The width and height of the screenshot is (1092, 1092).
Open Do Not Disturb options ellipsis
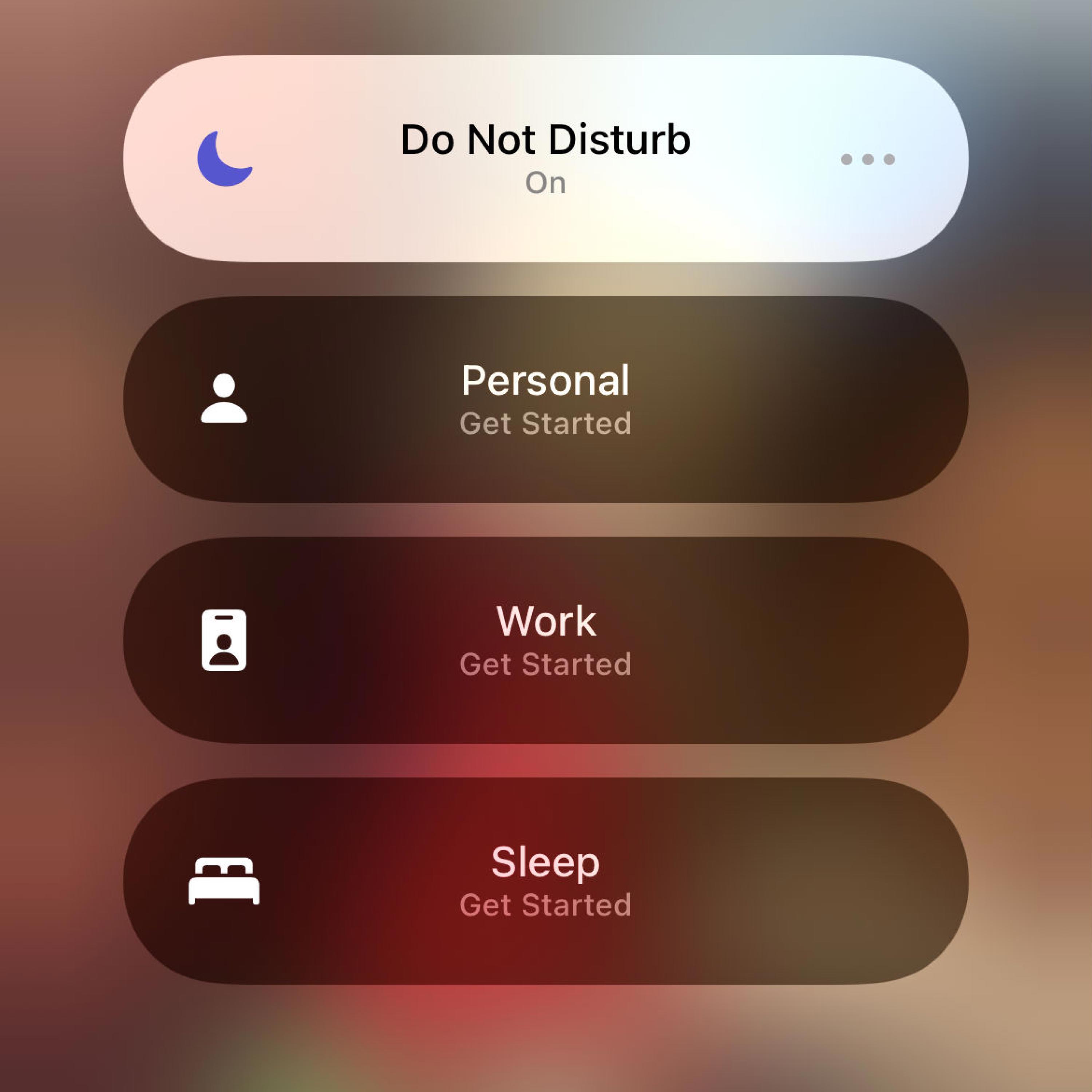[868, 159]
